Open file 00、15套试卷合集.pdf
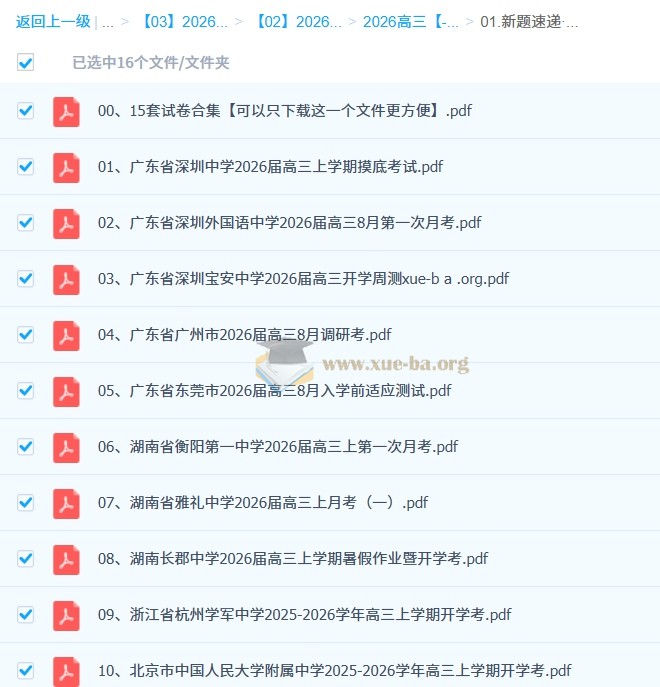This screenshot has width=660, height=687. [284, 111]
